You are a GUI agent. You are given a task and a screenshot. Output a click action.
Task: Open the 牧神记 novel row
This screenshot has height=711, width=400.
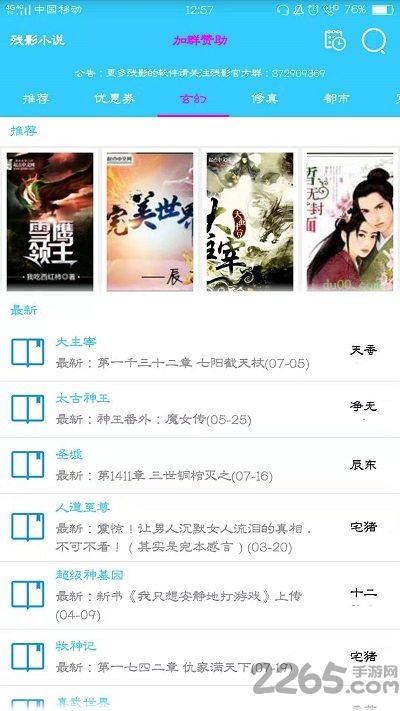(x=200, y=657)
